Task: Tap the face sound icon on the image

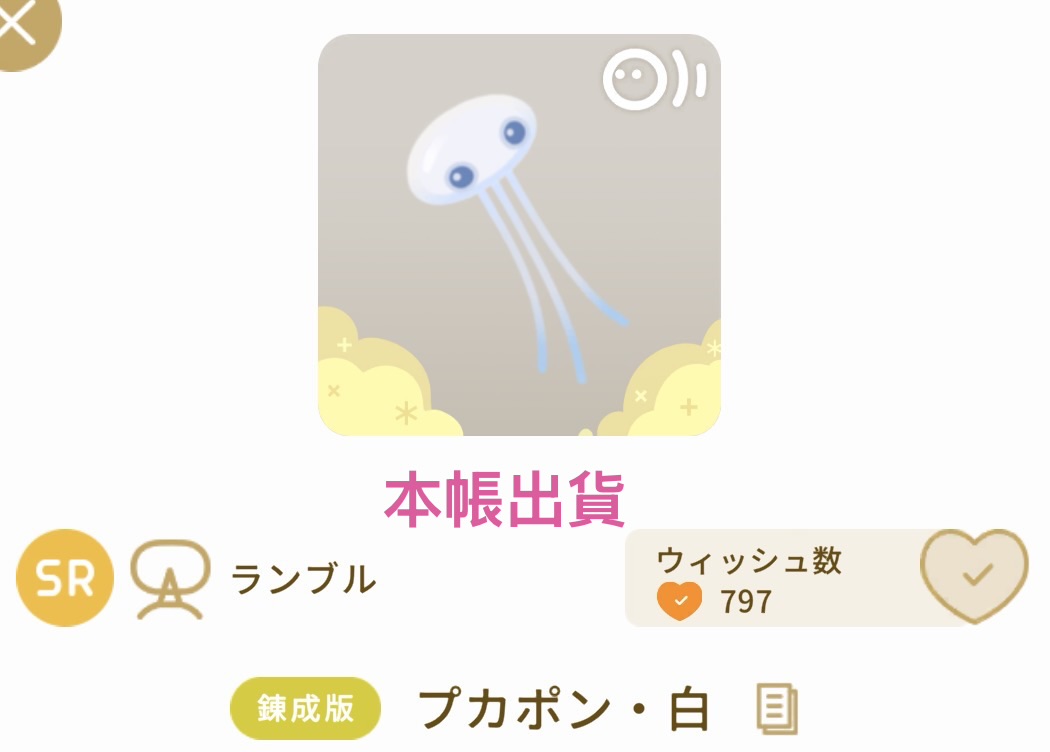Action: click(x=654, y=80)
